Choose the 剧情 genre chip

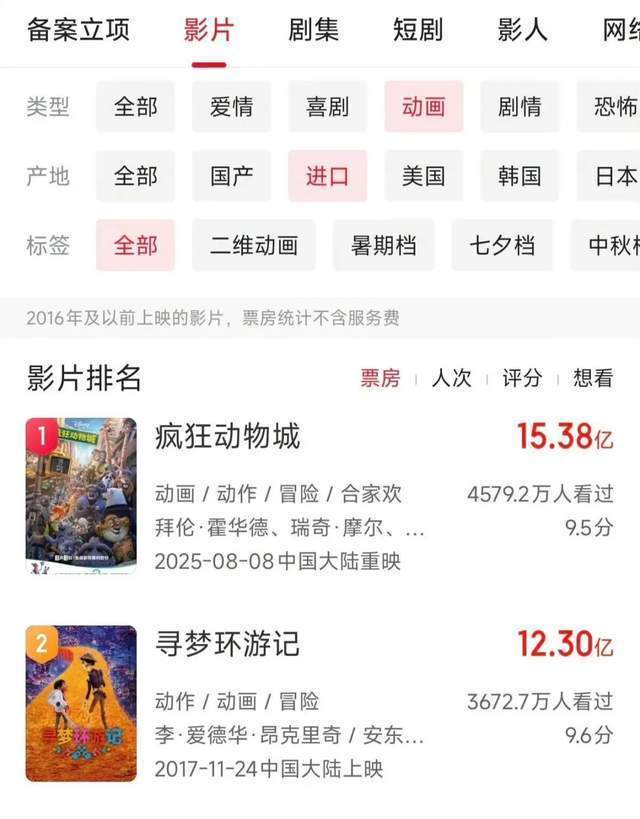click(519, 106)
